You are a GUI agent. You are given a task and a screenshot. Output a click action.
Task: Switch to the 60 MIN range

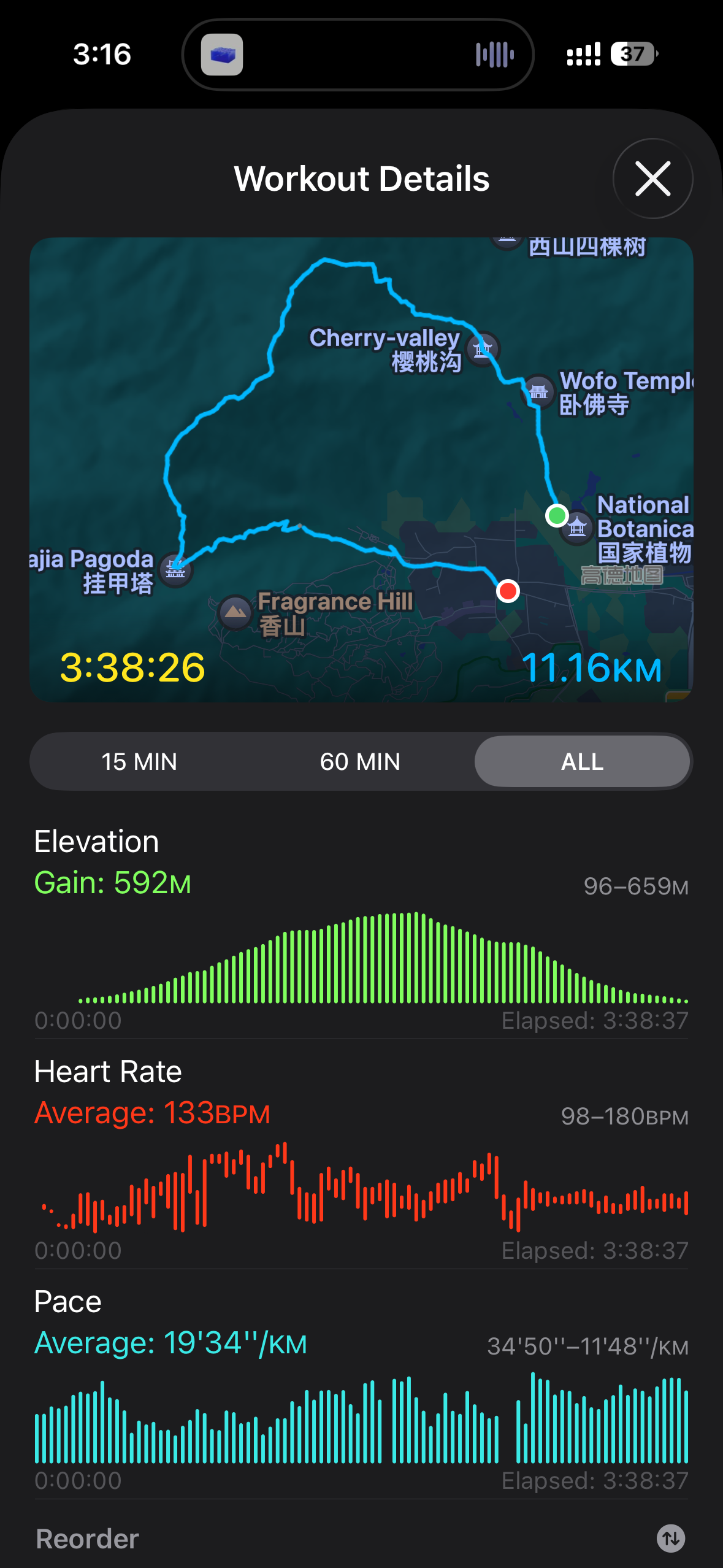[x=360, y=761]
